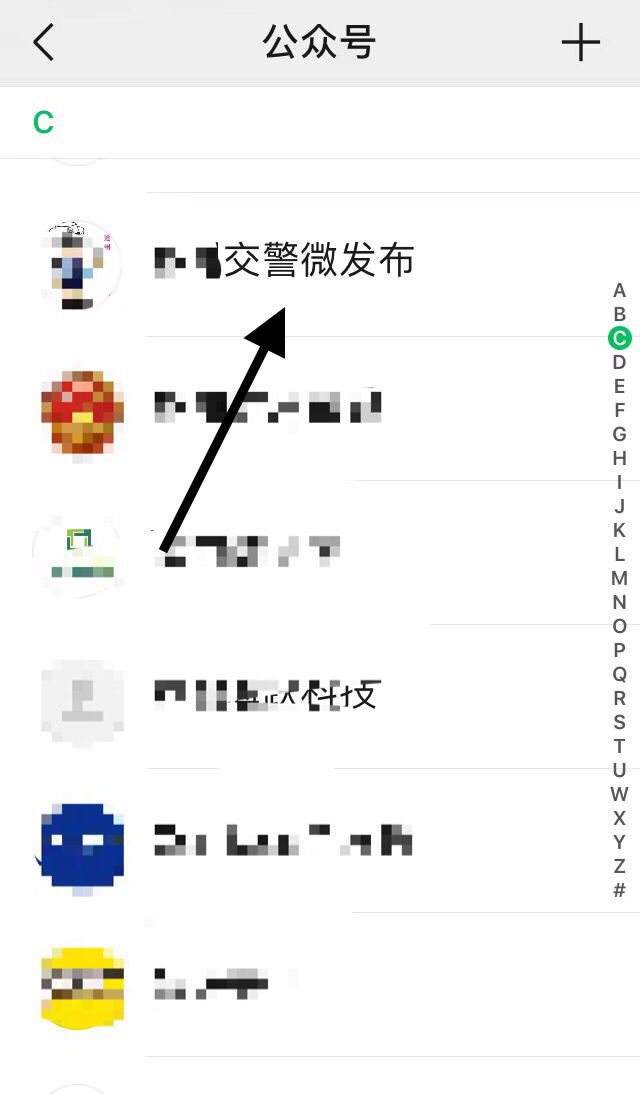This screenshot has width=640, height=1094.
Task: Jump to letter D in the index
Action: pos(619,362)
